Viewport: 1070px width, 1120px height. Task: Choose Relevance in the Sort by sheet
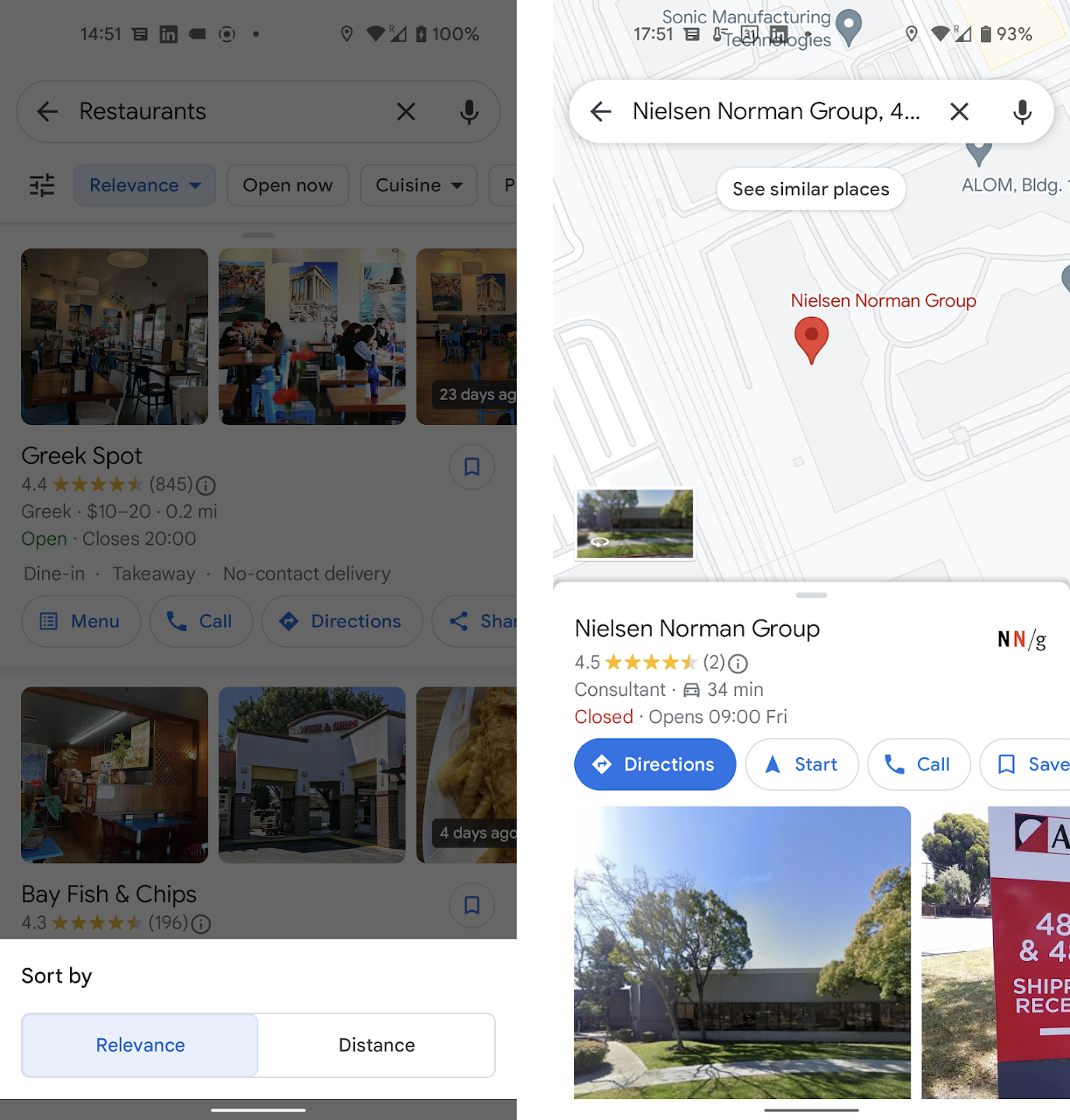[x=140, y=1045]
